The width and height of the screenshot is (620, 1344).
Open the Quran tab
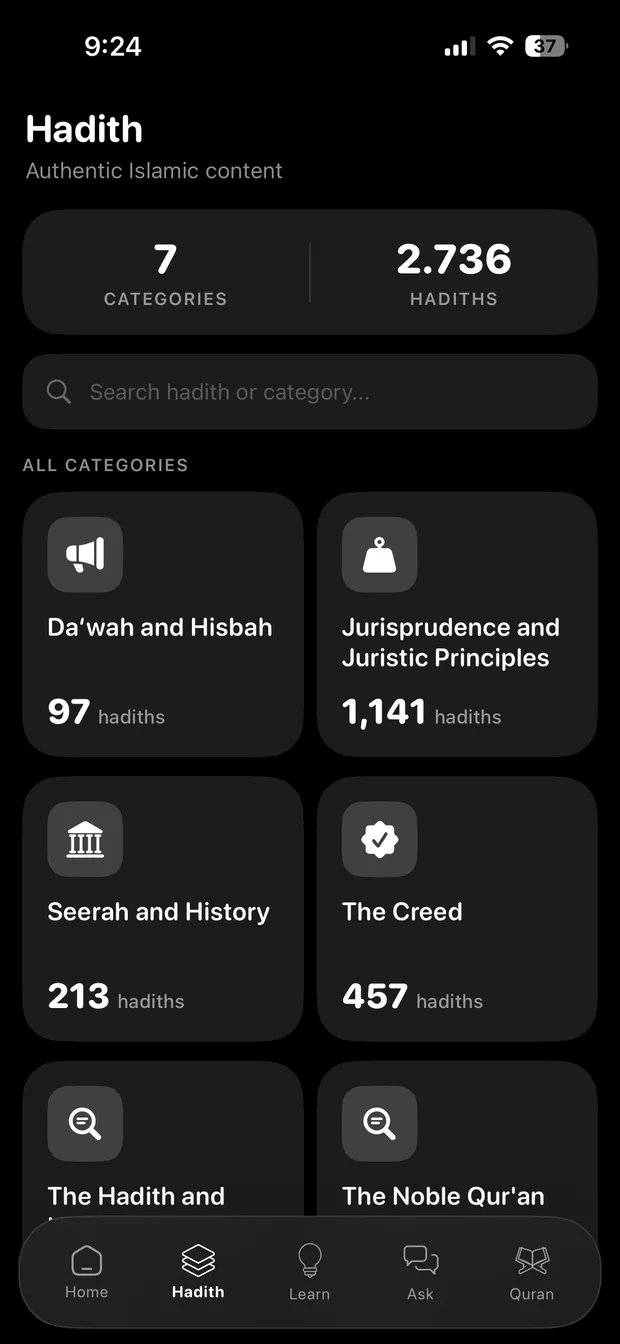[x=531, y=1272]
